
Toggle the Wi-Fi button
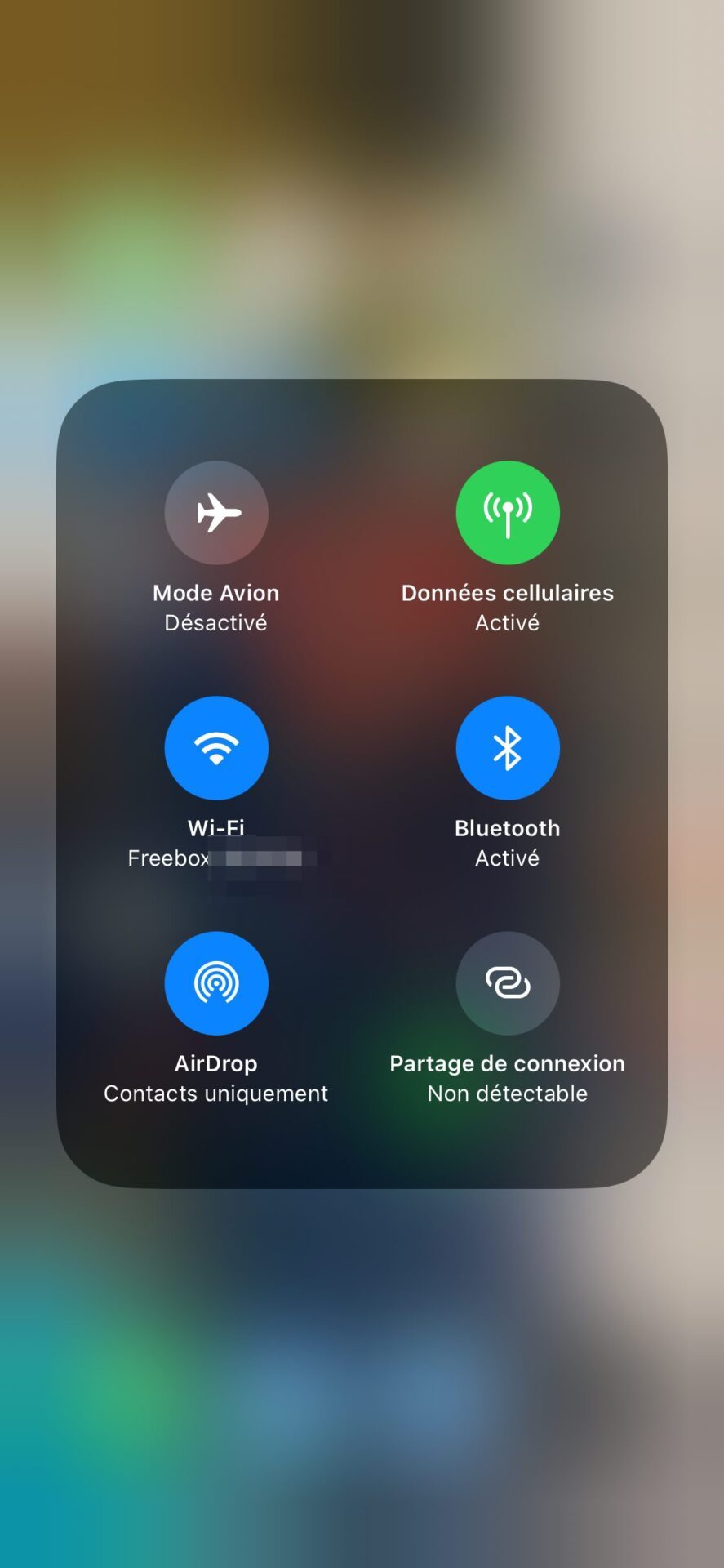[x=216, y=747]
